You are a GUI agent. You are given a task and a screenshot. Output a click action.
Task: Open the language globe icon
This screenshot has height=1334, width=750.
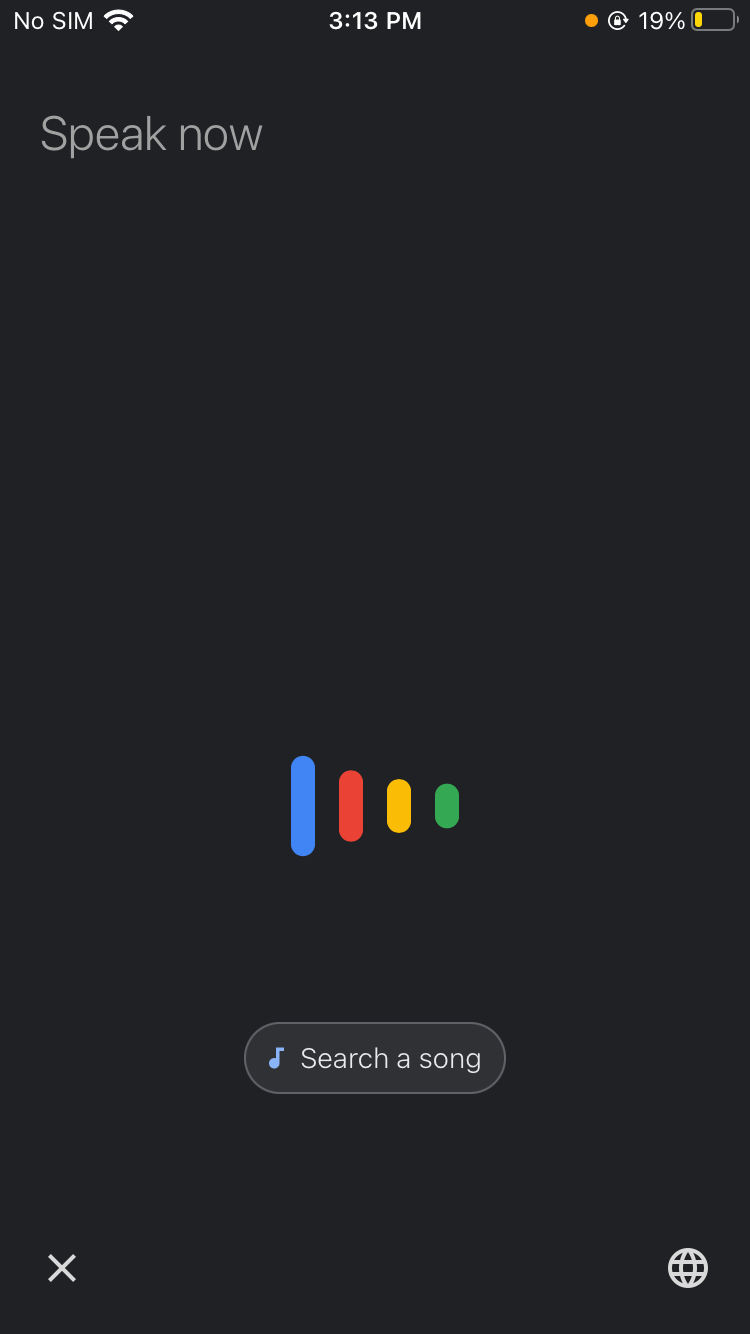pyautogui.click(x=688, y=1268)
